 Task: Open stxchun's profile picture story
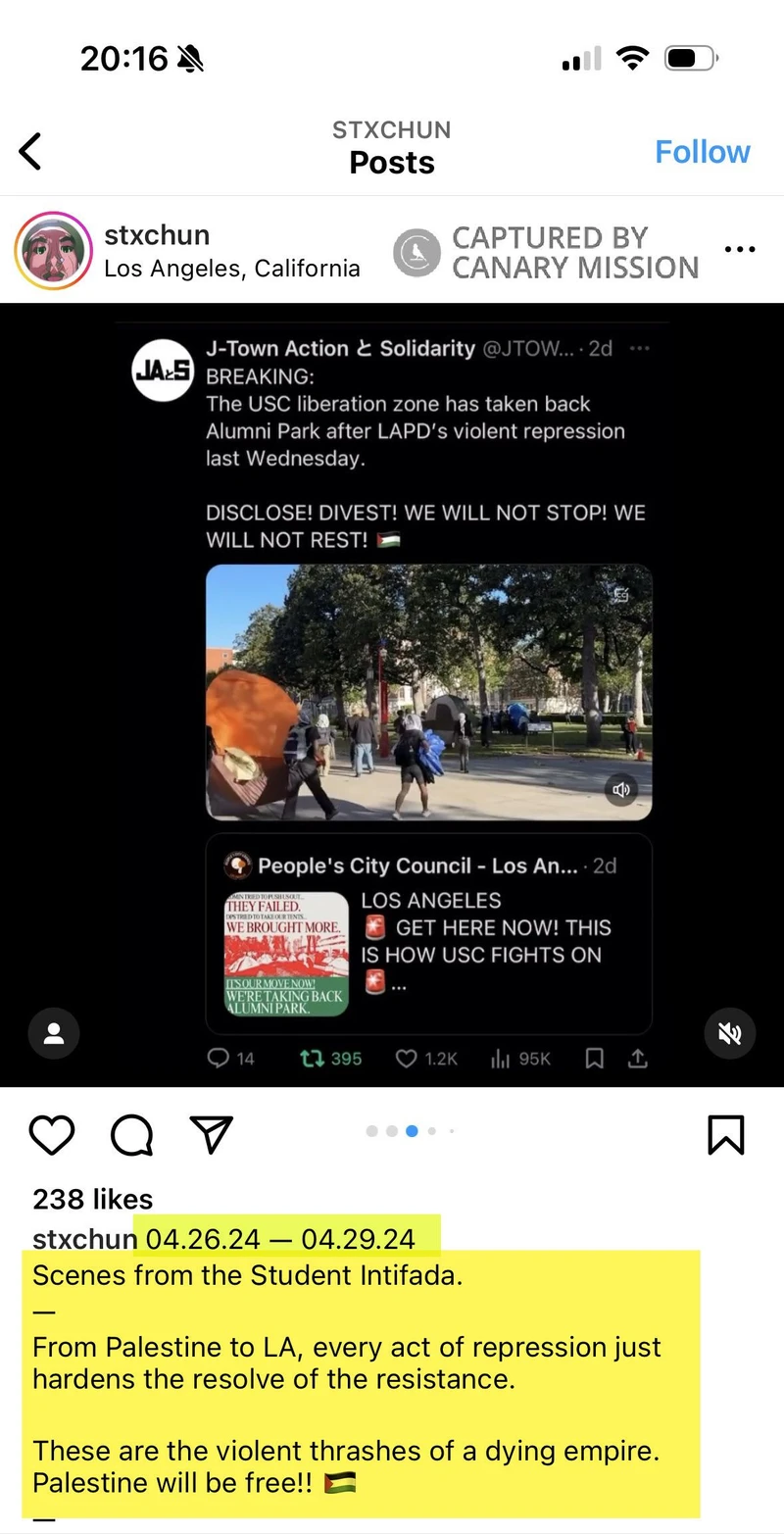pos(53,251)
